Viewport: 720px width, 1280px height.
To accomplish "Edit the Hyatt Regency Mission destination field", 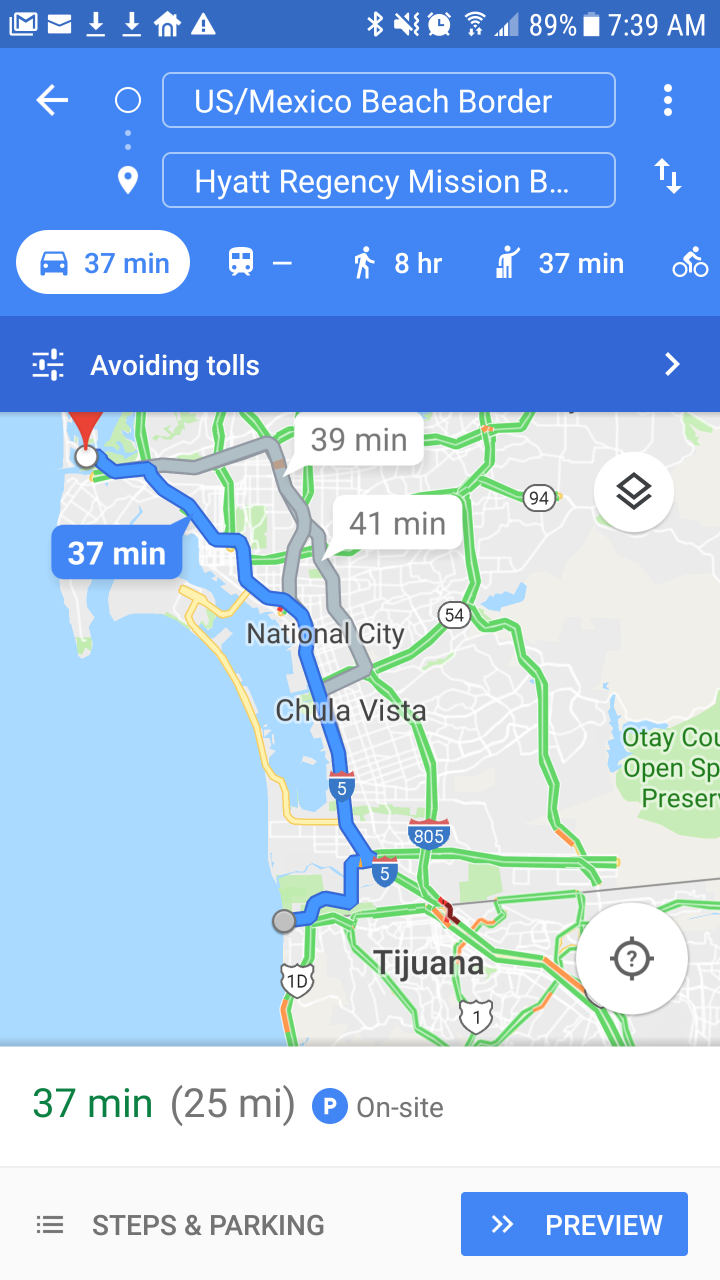I will click(x=388, y=180).
